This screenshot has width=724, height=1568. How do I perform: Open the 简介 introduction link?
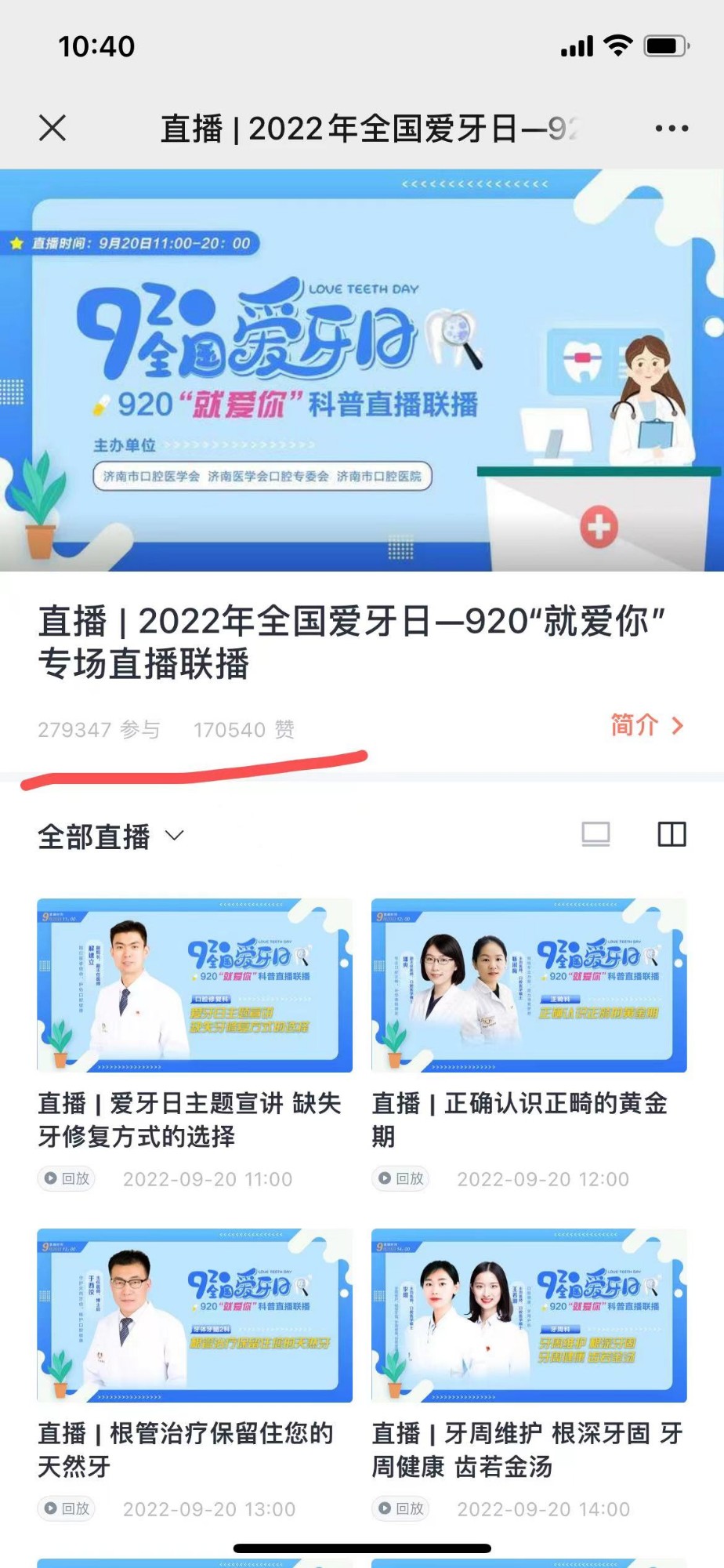tap(646, 725)
